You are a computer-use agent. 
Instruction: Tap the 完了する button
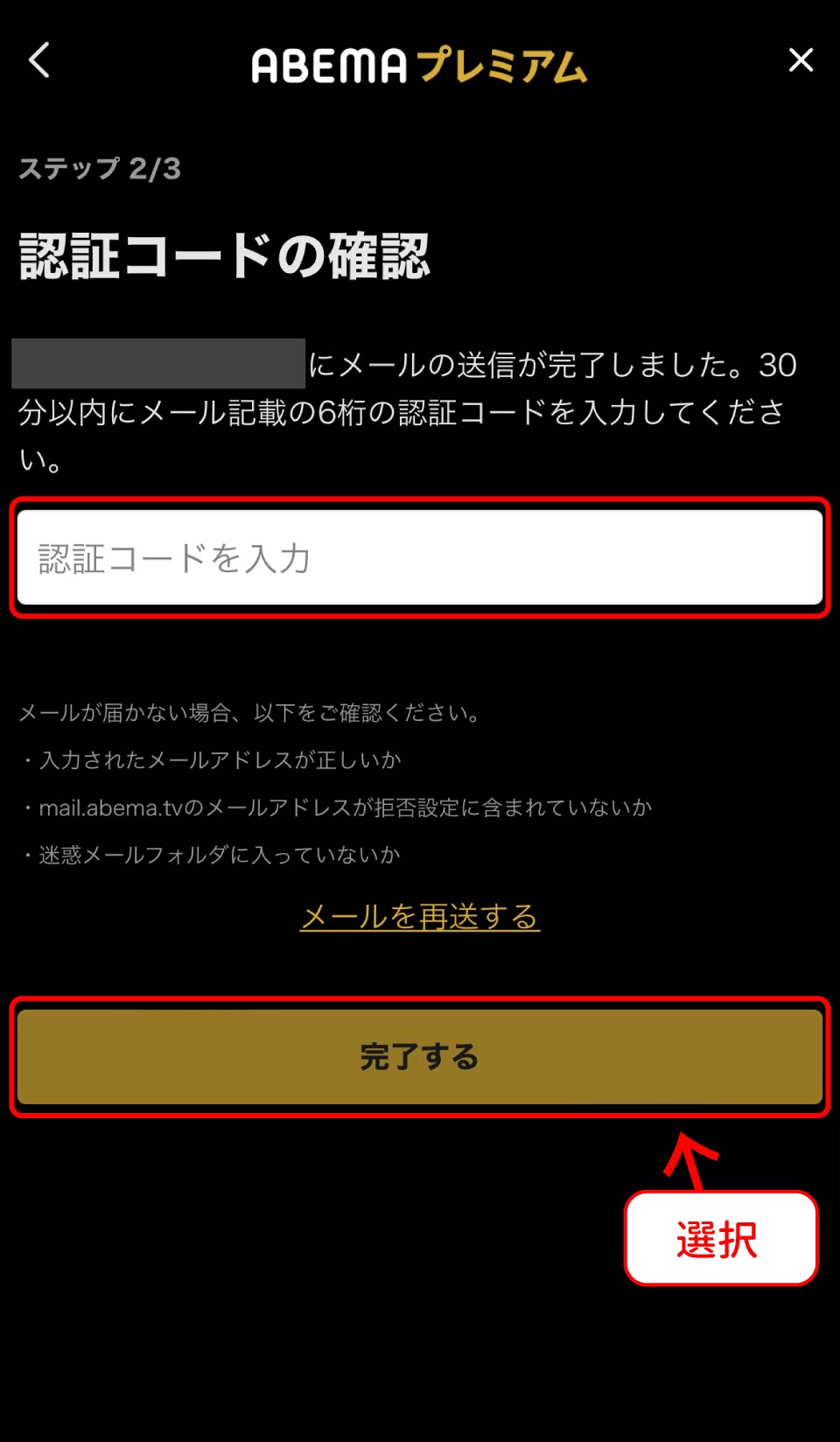click(420, 1057)
